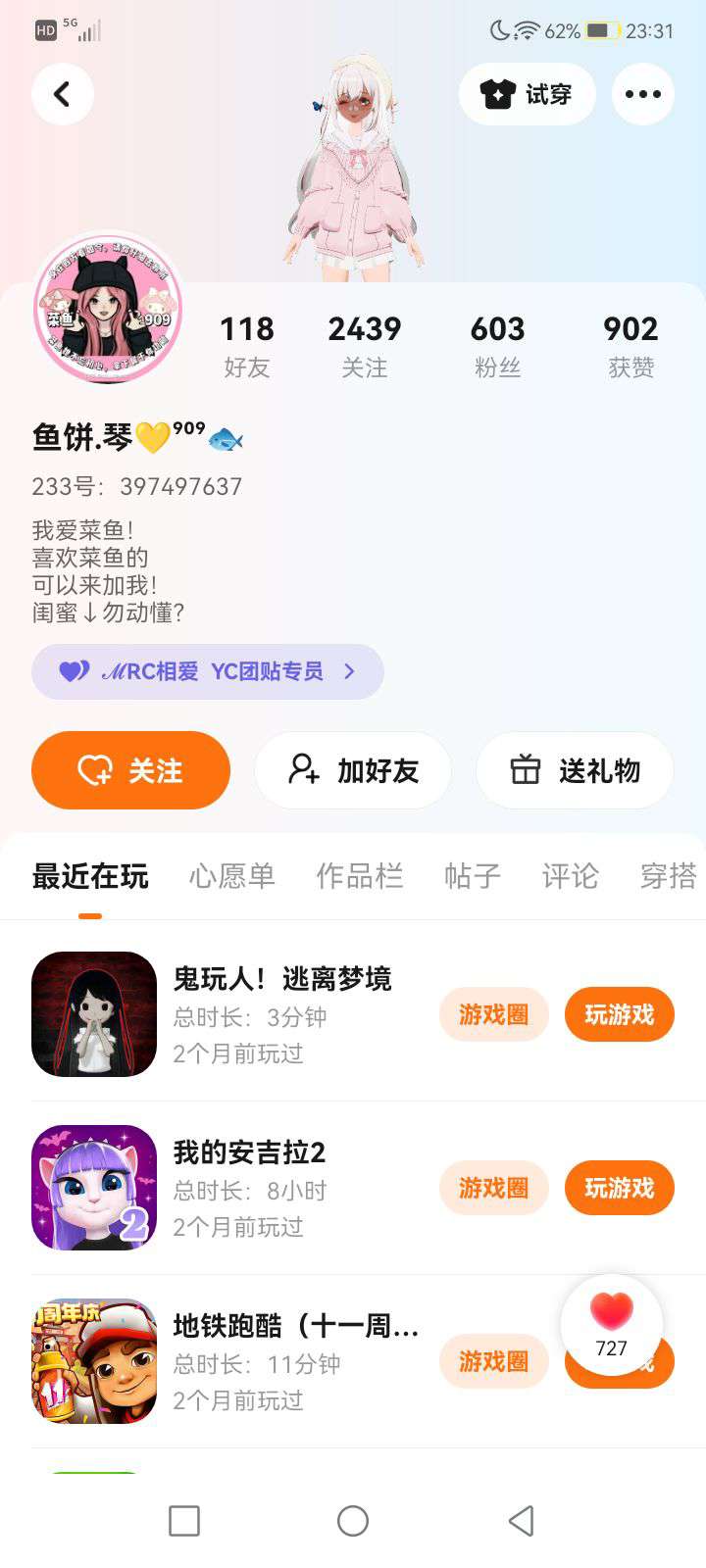706x1568 pixels.
Task: Switch to the 心愿单 tab
Action: coord(231,875)
